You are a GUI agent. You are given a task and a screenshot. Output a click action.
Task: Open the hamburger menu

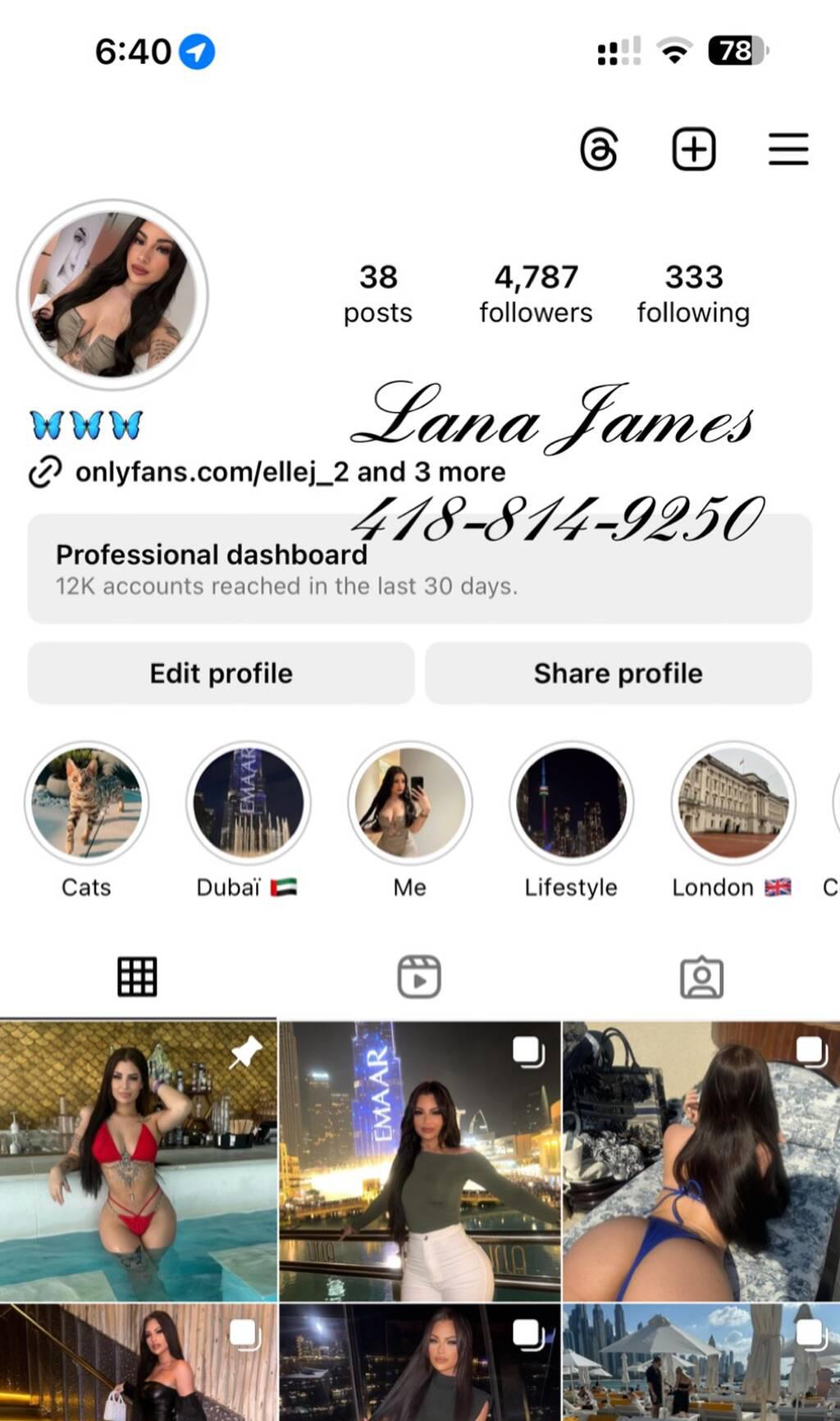(x=788, y=149)
